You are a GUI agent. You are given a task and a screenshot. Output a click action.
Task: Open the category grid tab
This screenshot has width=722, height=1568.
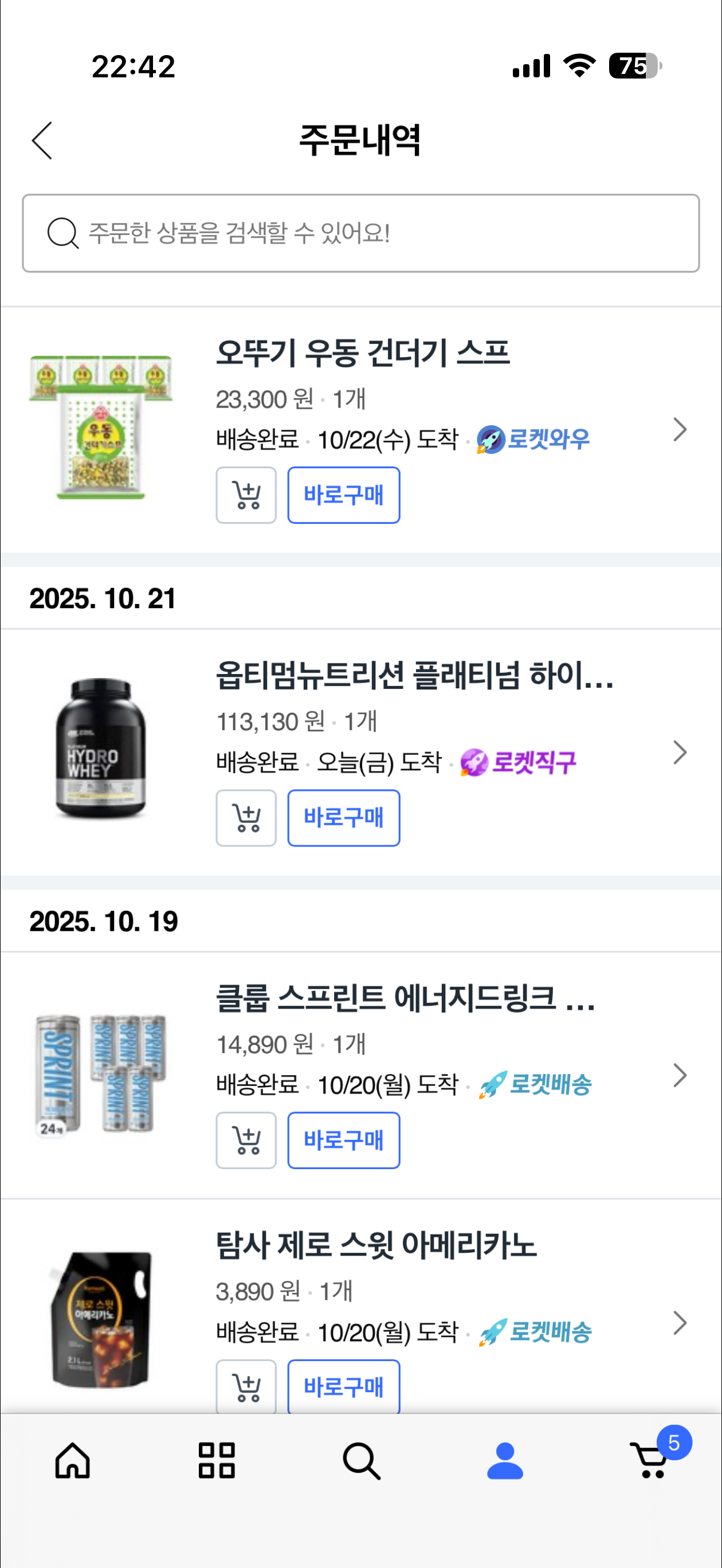[217, 1460]
